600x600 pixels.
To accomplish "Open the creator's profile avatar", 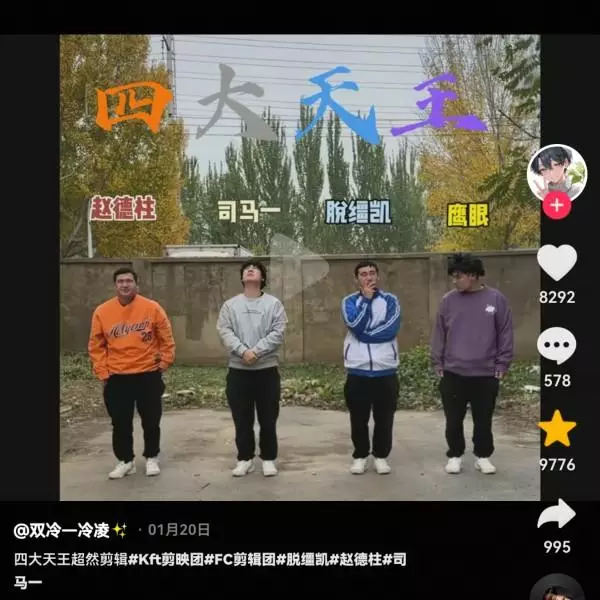I will (557, 172).
